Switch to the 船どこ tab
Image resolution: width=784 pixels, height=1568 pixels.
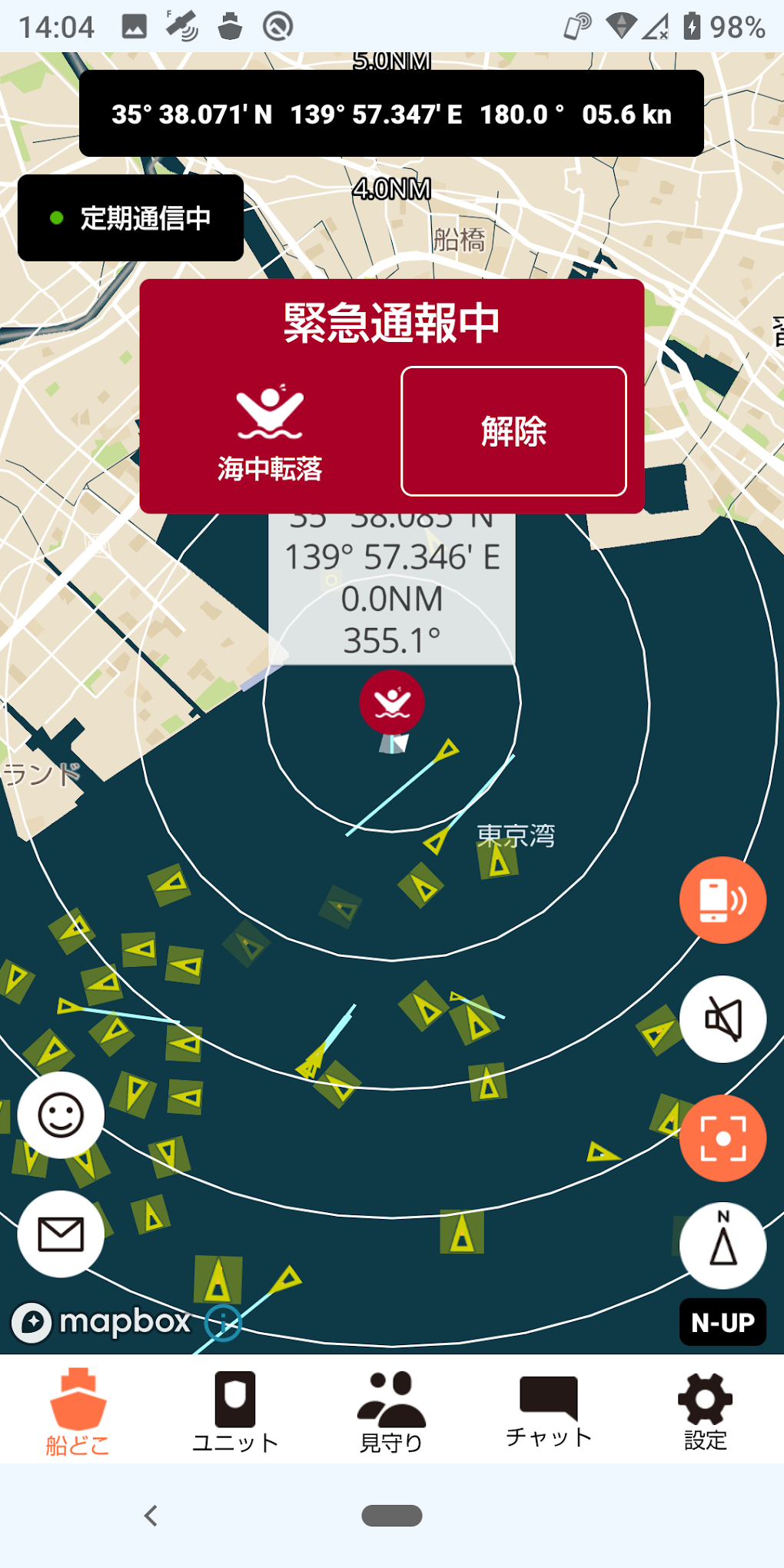point(78,1411)
